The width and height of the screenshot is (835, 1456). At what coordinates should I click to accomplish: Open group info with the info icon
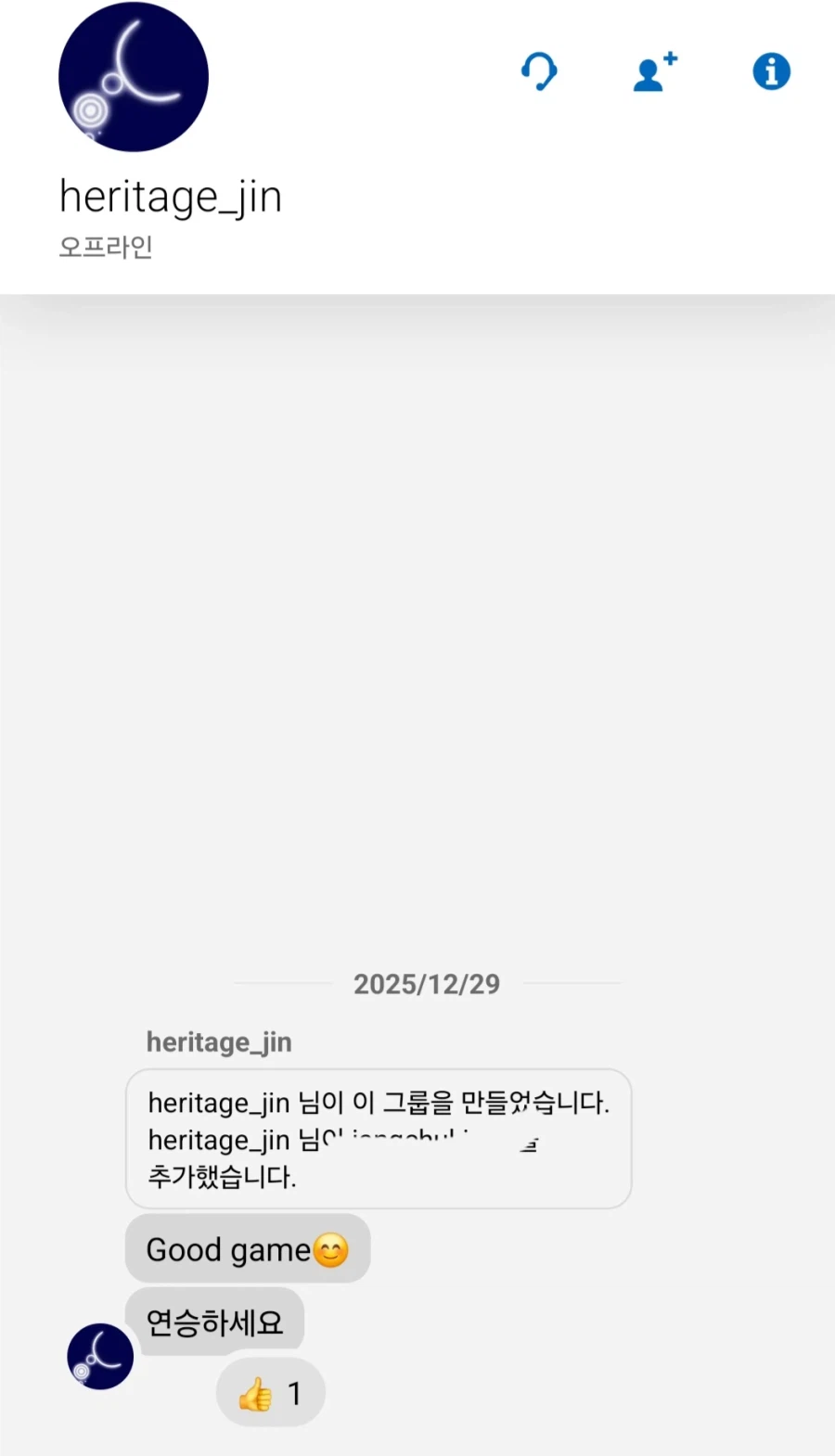[770, 71]
